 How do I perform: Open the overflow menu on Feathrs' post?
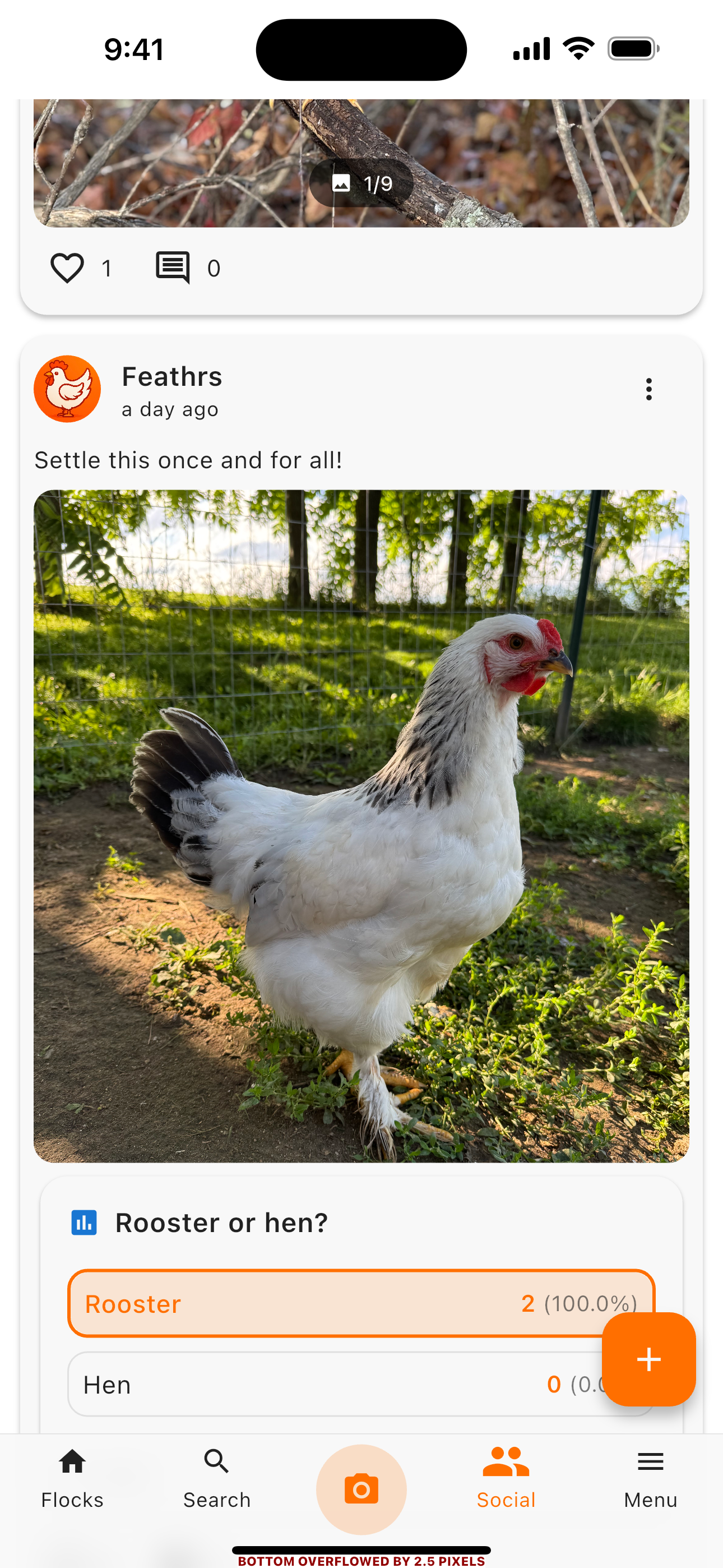tap(649, 389)
